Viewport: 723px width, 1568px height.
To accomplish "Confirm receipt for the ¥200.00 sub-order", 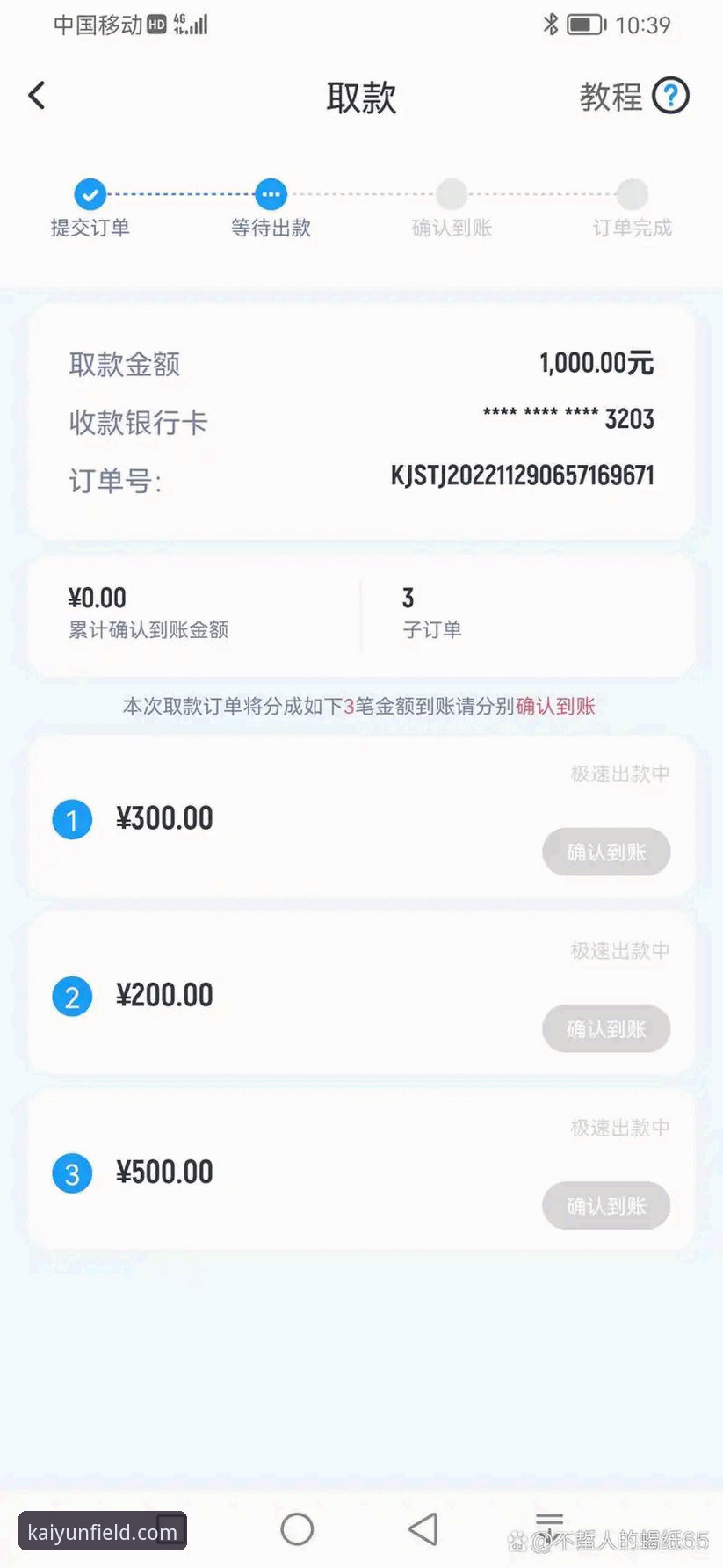I will click(x=606, y=1028).
